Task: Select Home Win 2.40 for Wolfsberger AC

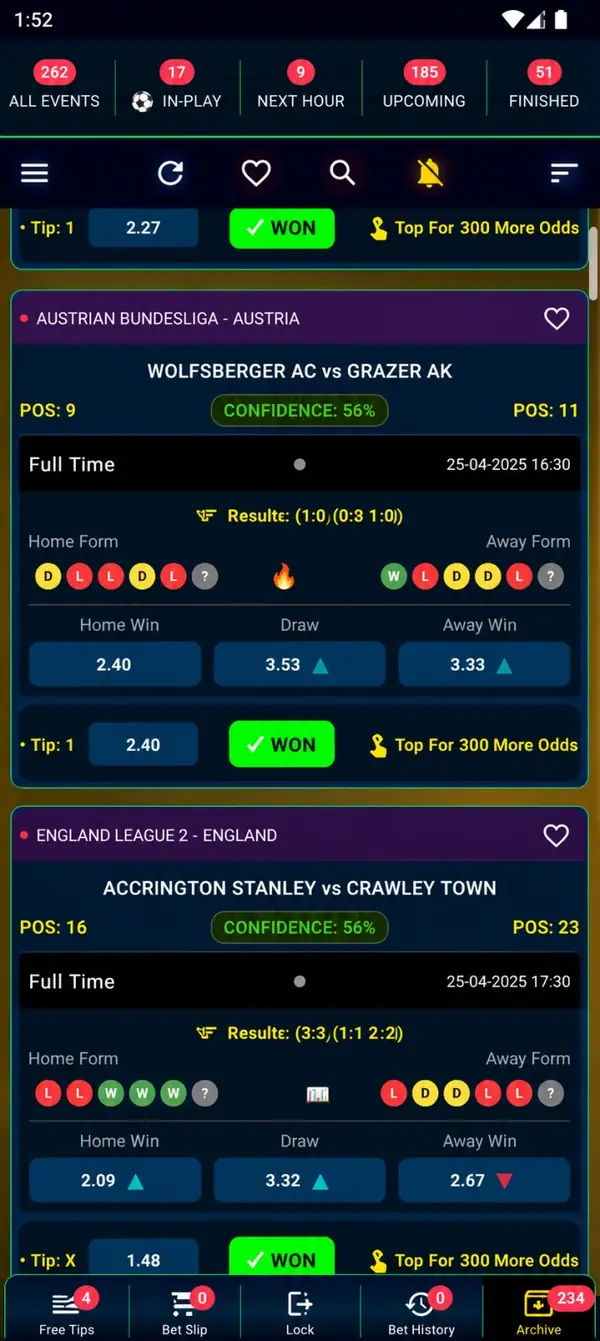Action: (115, 664)
